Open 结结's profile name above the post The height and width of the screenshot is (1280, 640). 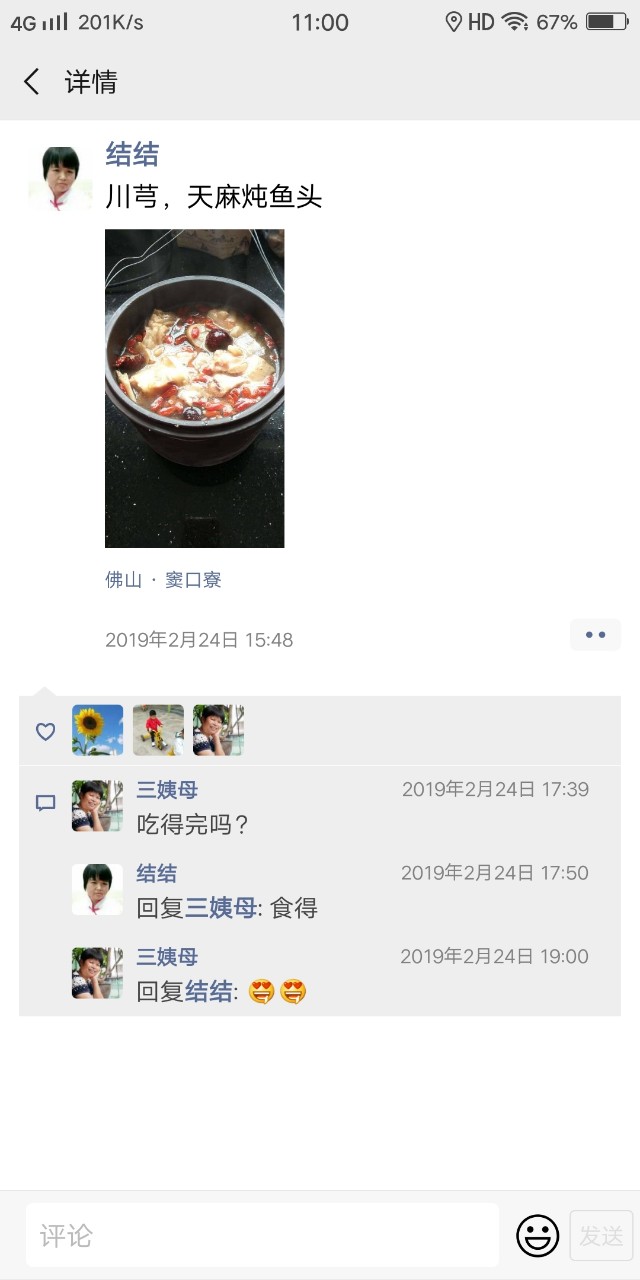point(132,155)
